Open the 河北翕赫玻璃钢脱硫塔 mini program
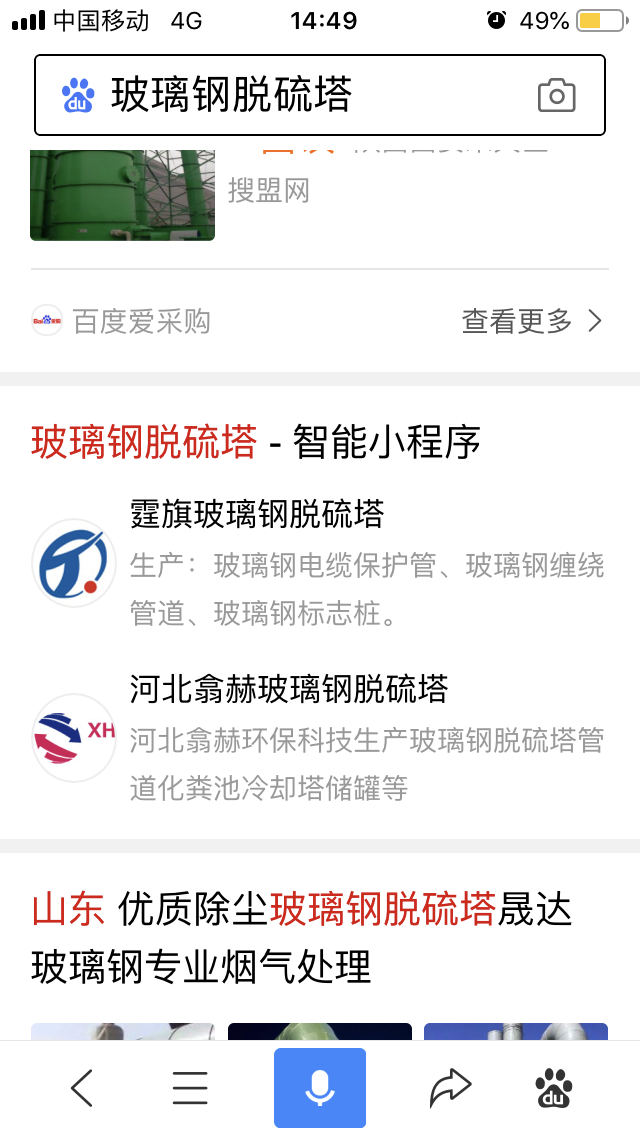Image resolution: width=640 pixels, height=1136 pixels. pyautogui.click(x=289, y=689)
